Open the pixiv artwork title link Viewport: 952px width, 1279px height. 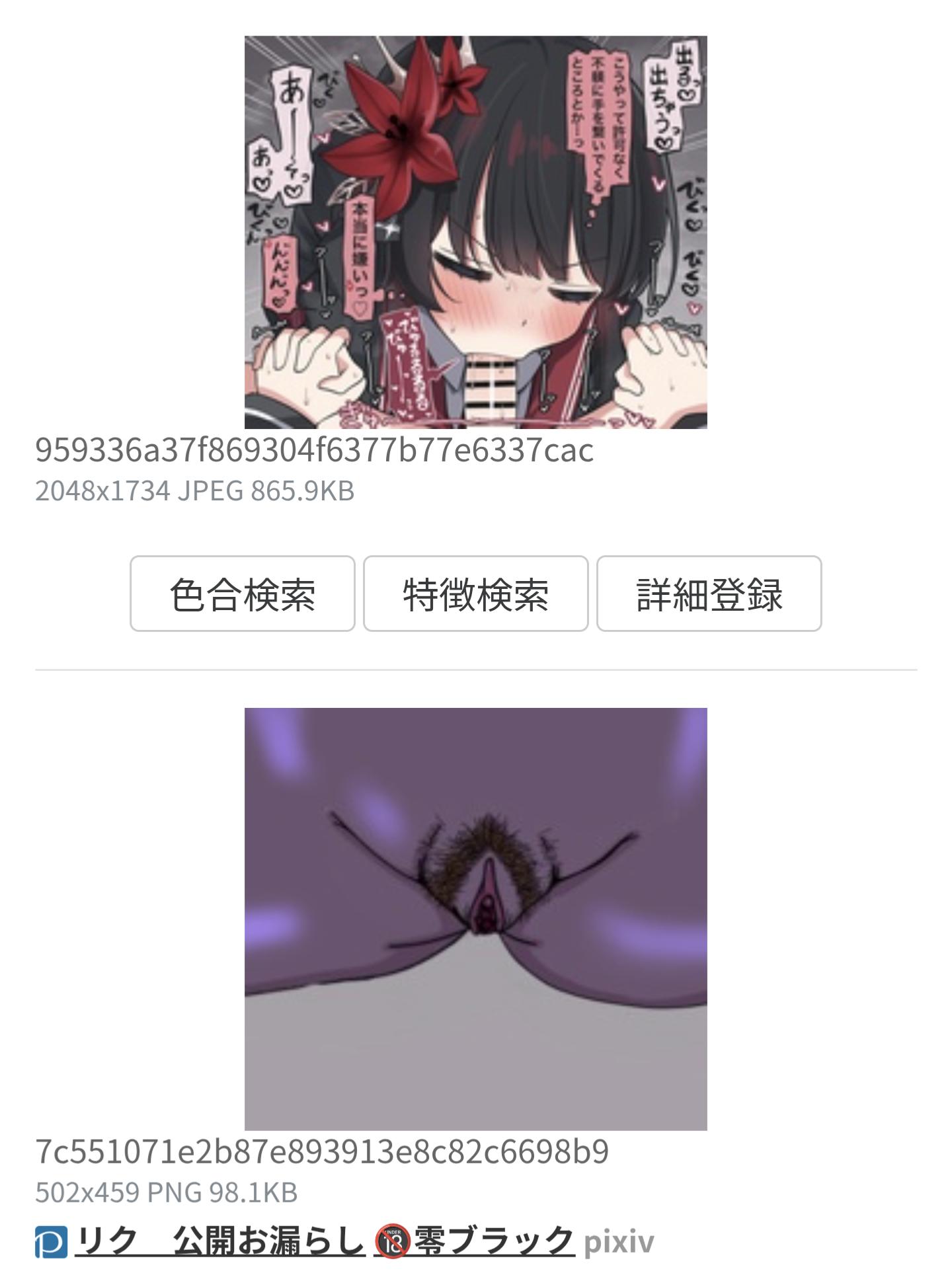click(220, 1241)
